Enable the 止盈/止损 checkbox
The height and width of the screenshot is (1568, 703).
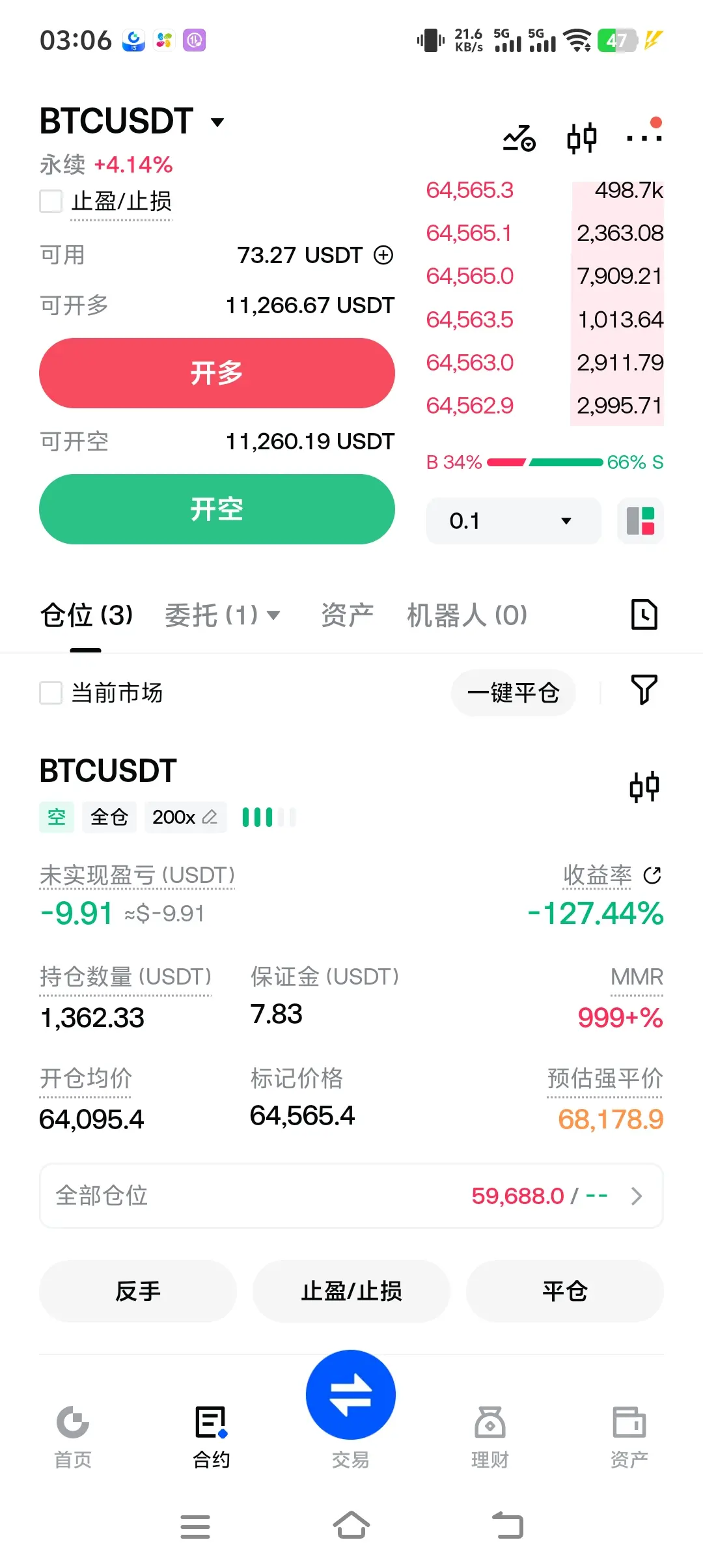click(51, 201)
